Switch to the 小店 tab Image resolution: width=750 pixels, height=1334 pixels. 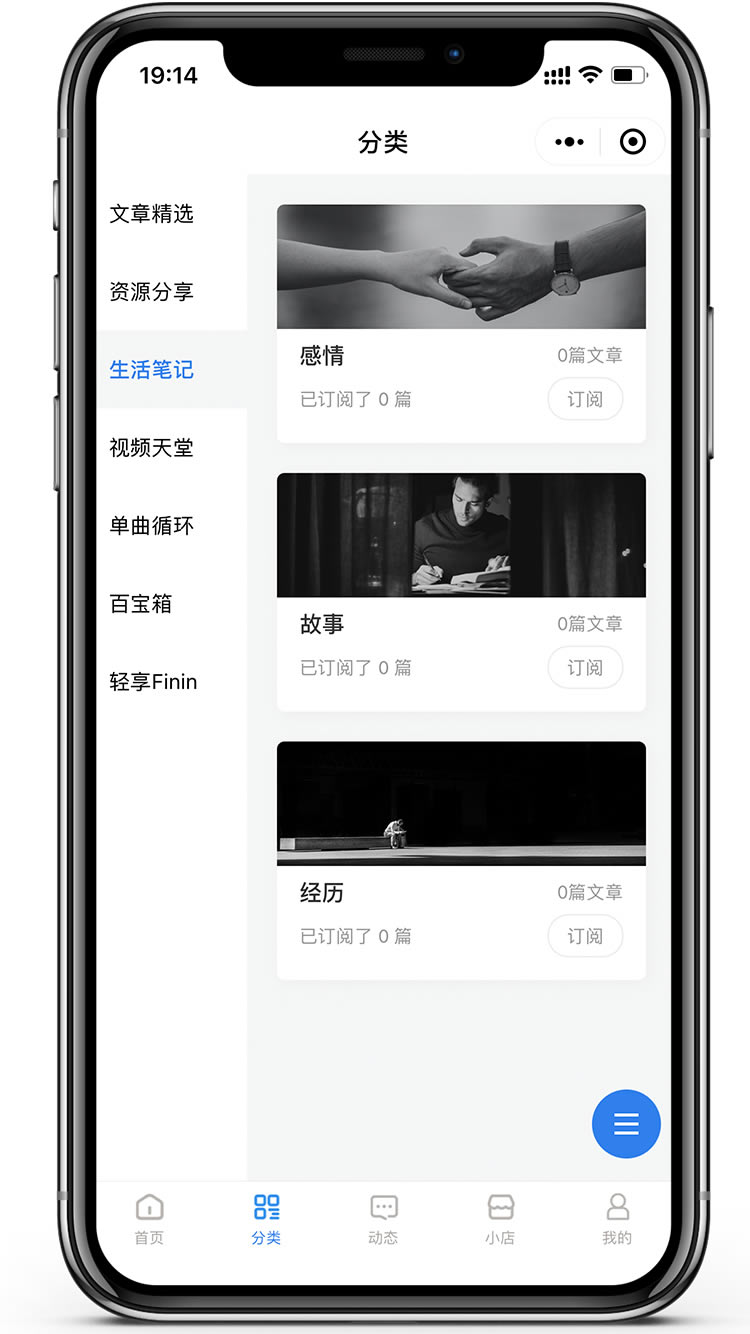pos(500,1219)
